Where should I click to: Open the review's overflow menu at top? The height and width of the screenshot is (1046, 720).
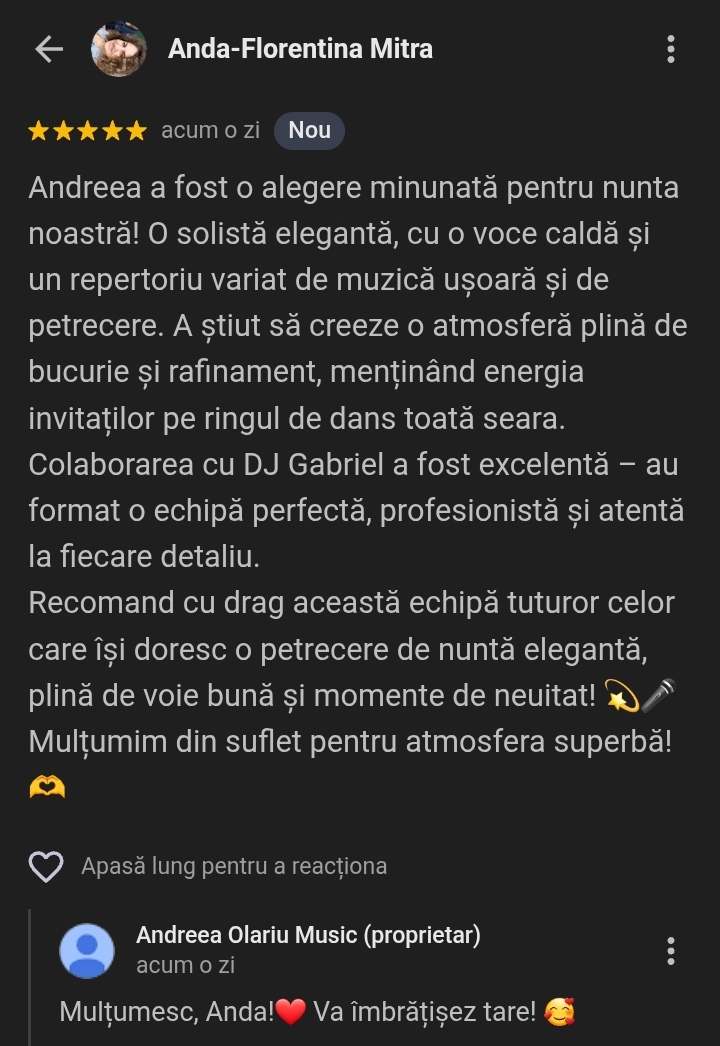click(x=670, y=49)
